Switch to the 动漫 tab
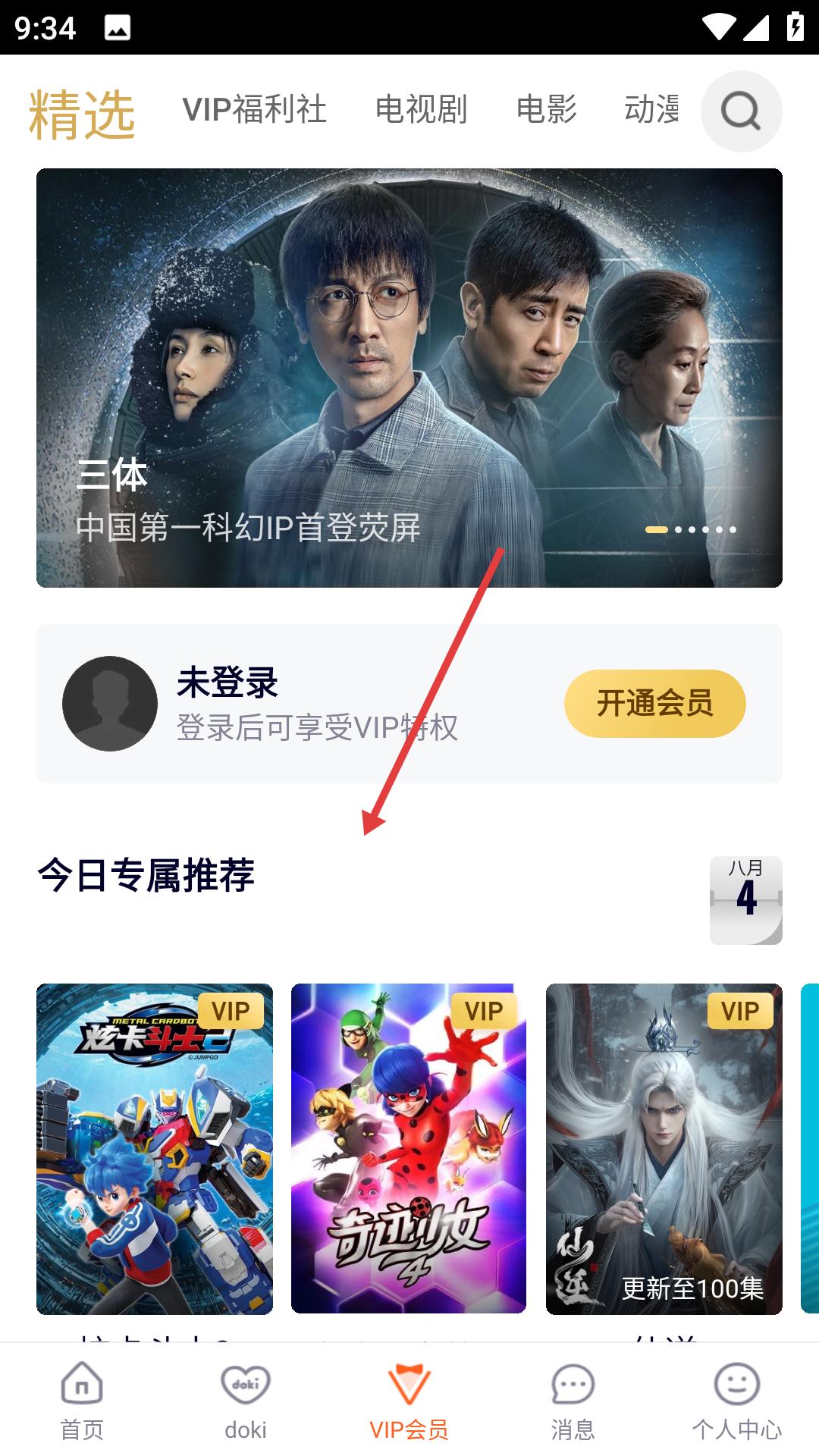The width and height of the screenshot is (819, 1456). pos(651,110)
